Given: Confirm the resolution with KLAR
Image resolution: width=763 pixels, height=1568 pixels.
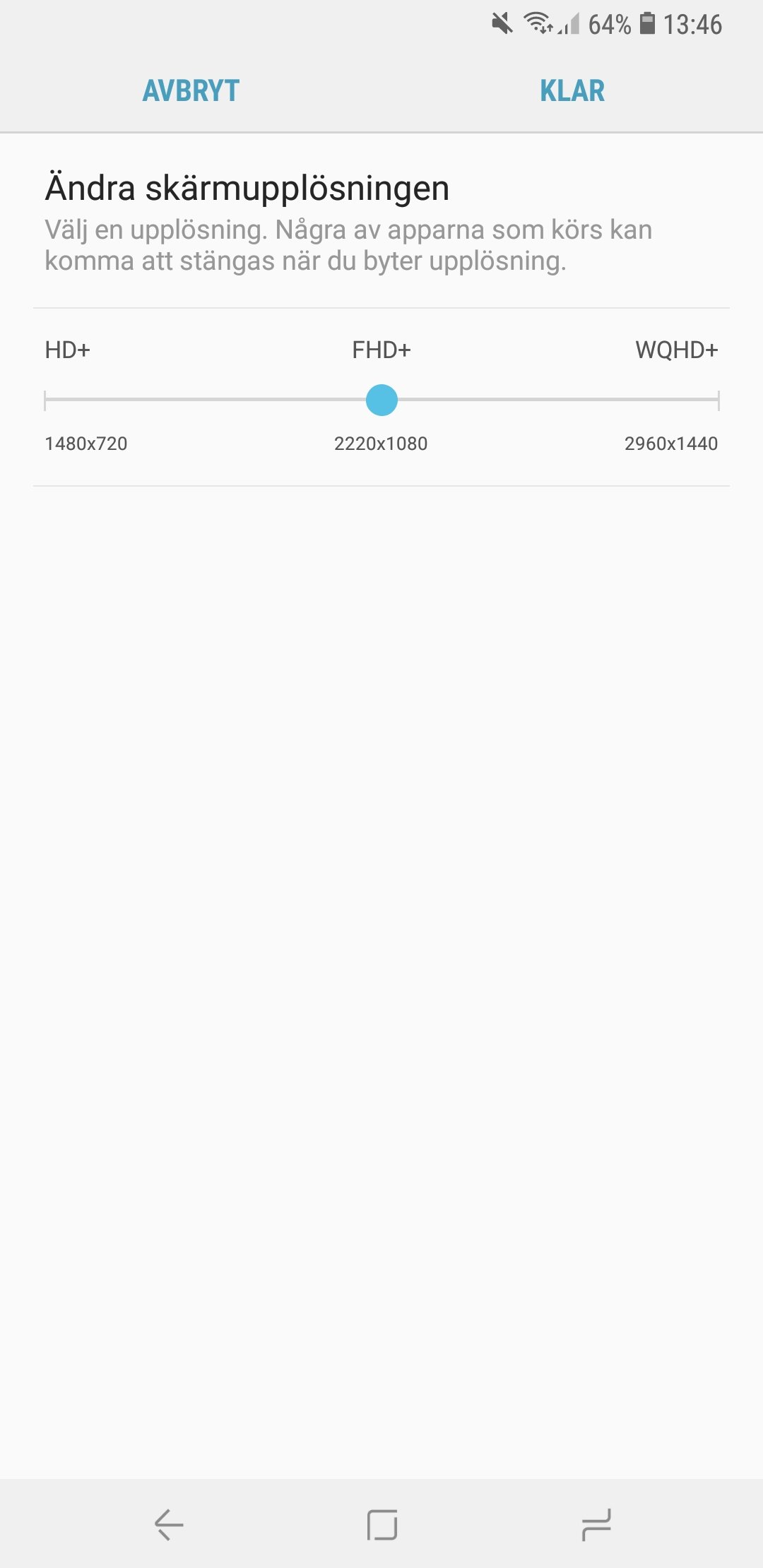Looking at the screenshot, I should click(572, 90).
